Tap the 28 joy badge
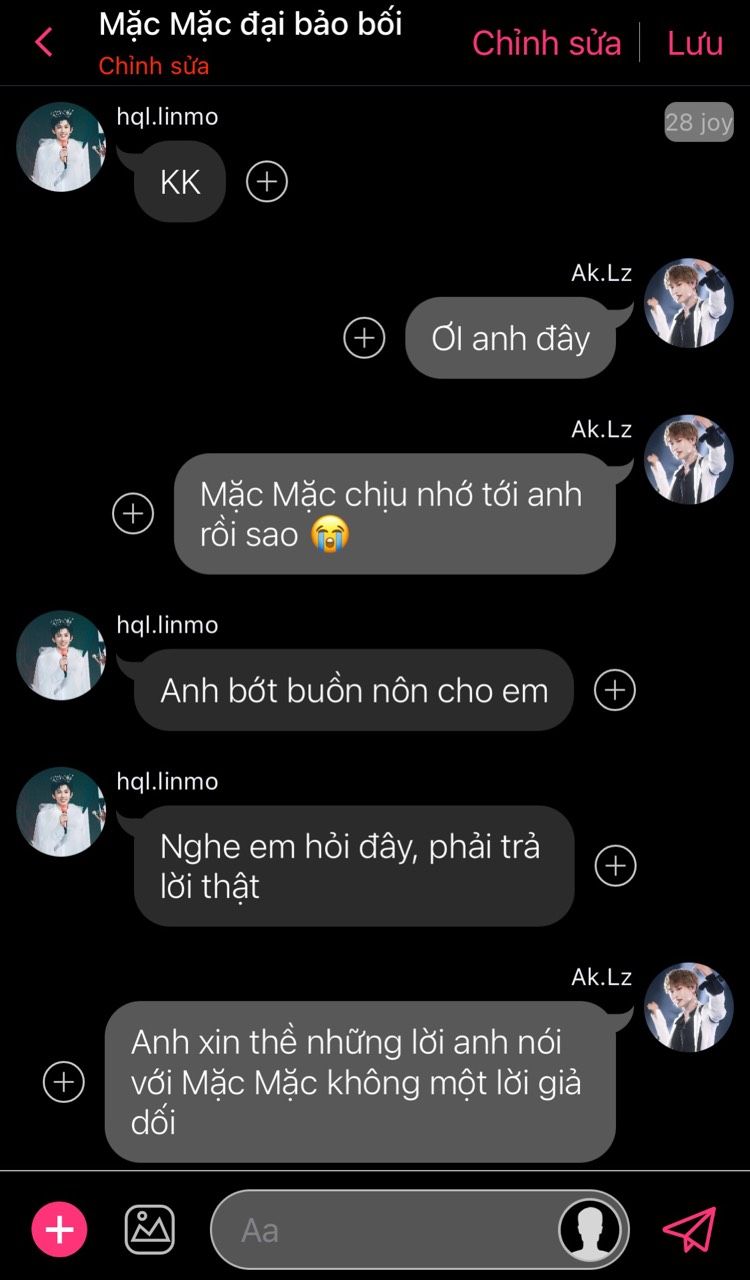The width and height of the screenshot is (750, 1280). tap(699, 122)
